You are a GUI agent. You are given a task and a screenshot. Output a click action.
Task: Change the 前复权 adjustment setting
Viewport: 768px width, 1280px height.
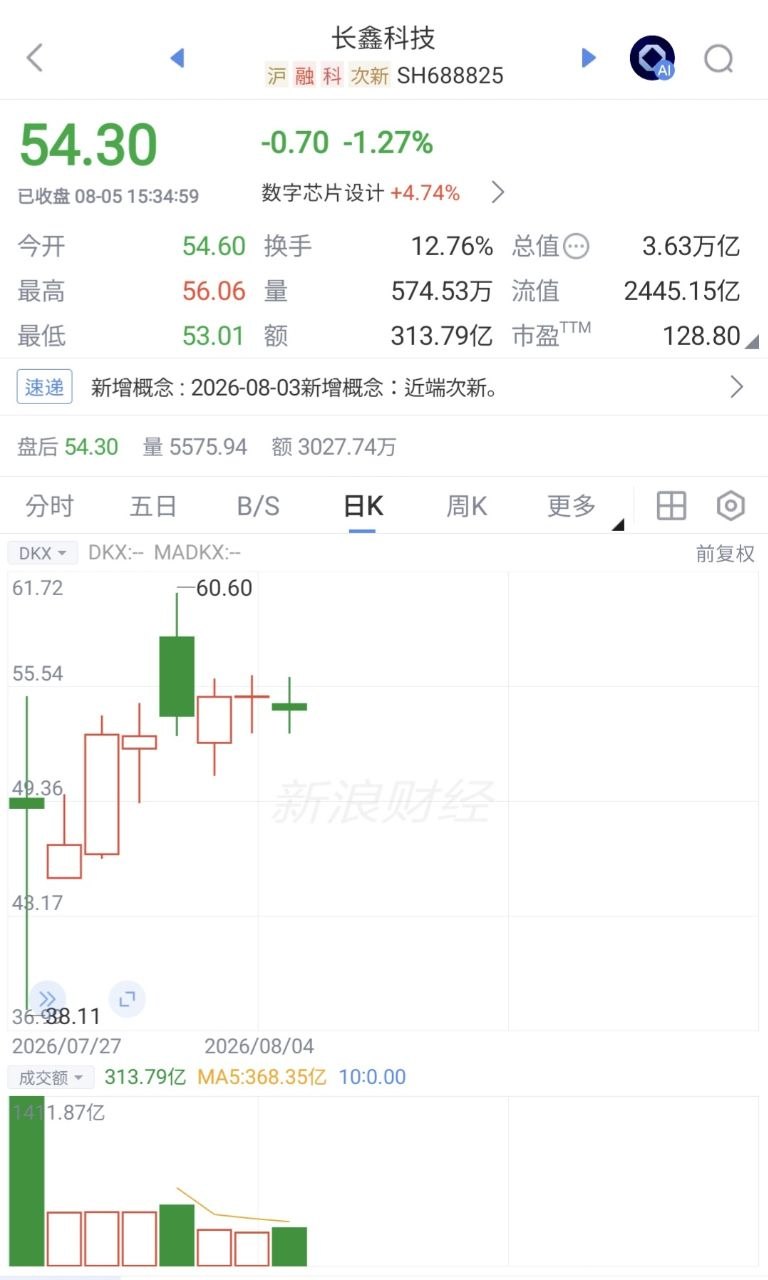(725, 553)
